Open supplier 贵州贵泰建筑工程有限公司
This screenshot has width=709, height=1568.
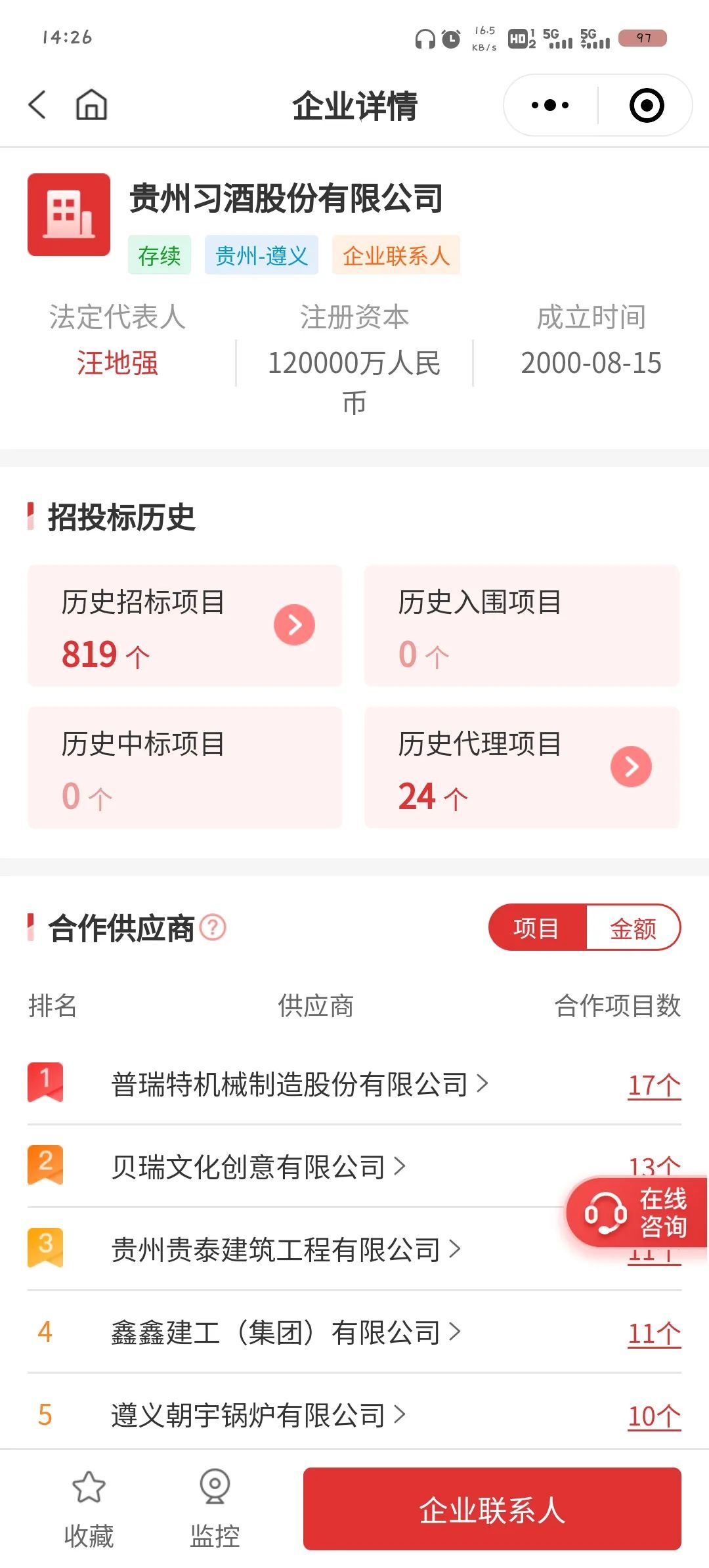point(286,1249)
